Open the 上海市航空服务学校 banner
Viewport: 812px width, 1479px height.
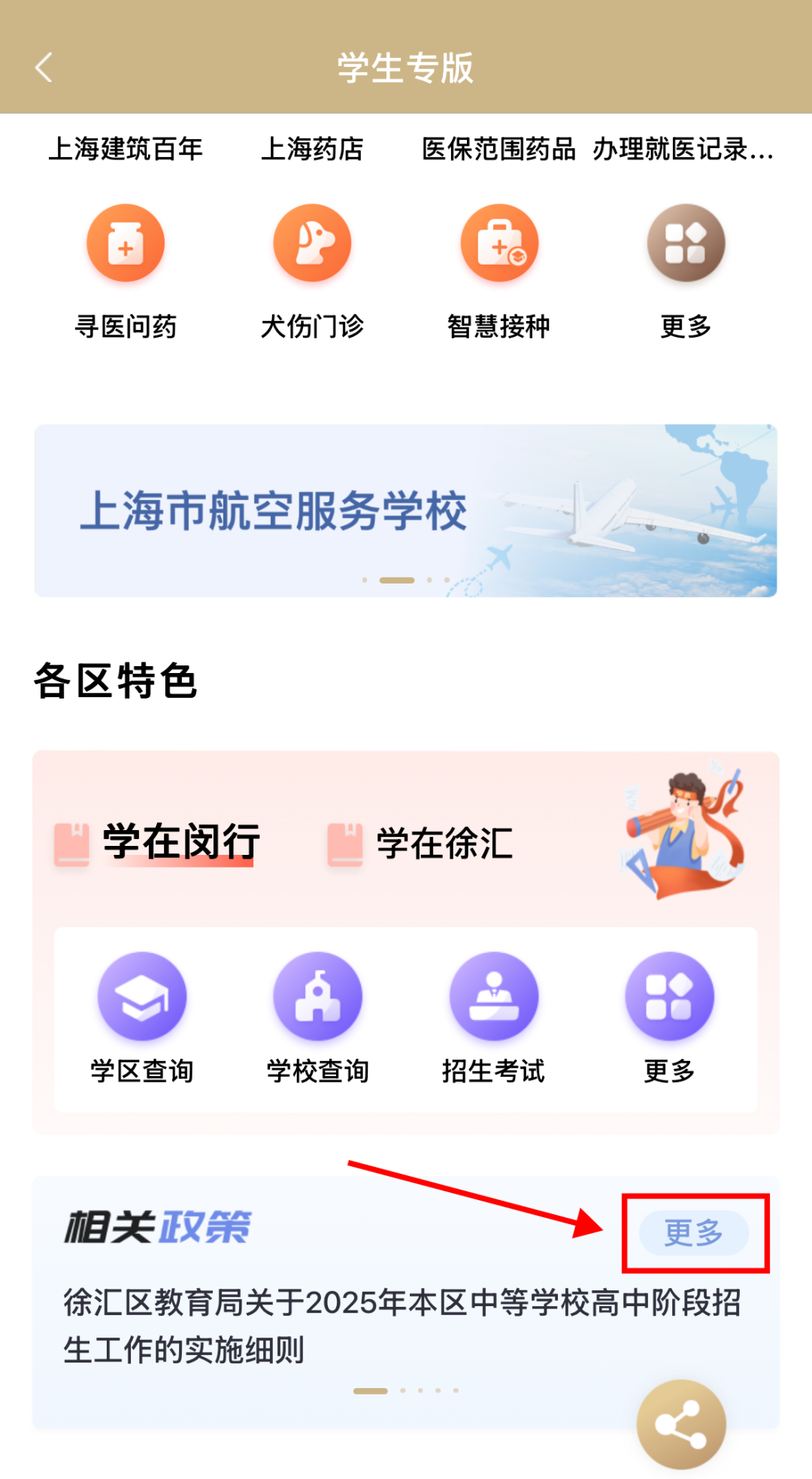[405, 511]
